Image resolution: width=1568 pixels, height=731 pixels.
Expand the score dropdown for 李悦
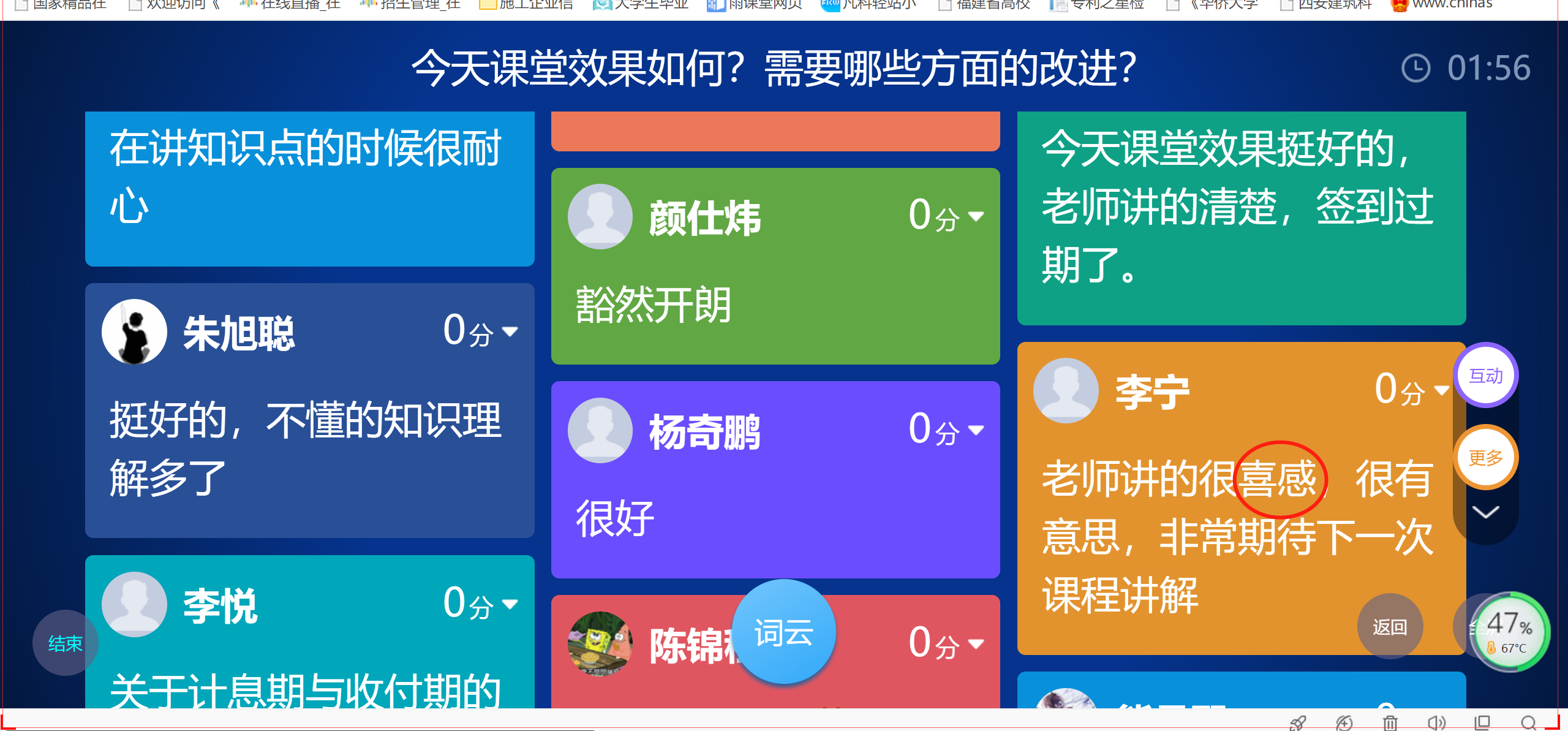coord(510,604)
